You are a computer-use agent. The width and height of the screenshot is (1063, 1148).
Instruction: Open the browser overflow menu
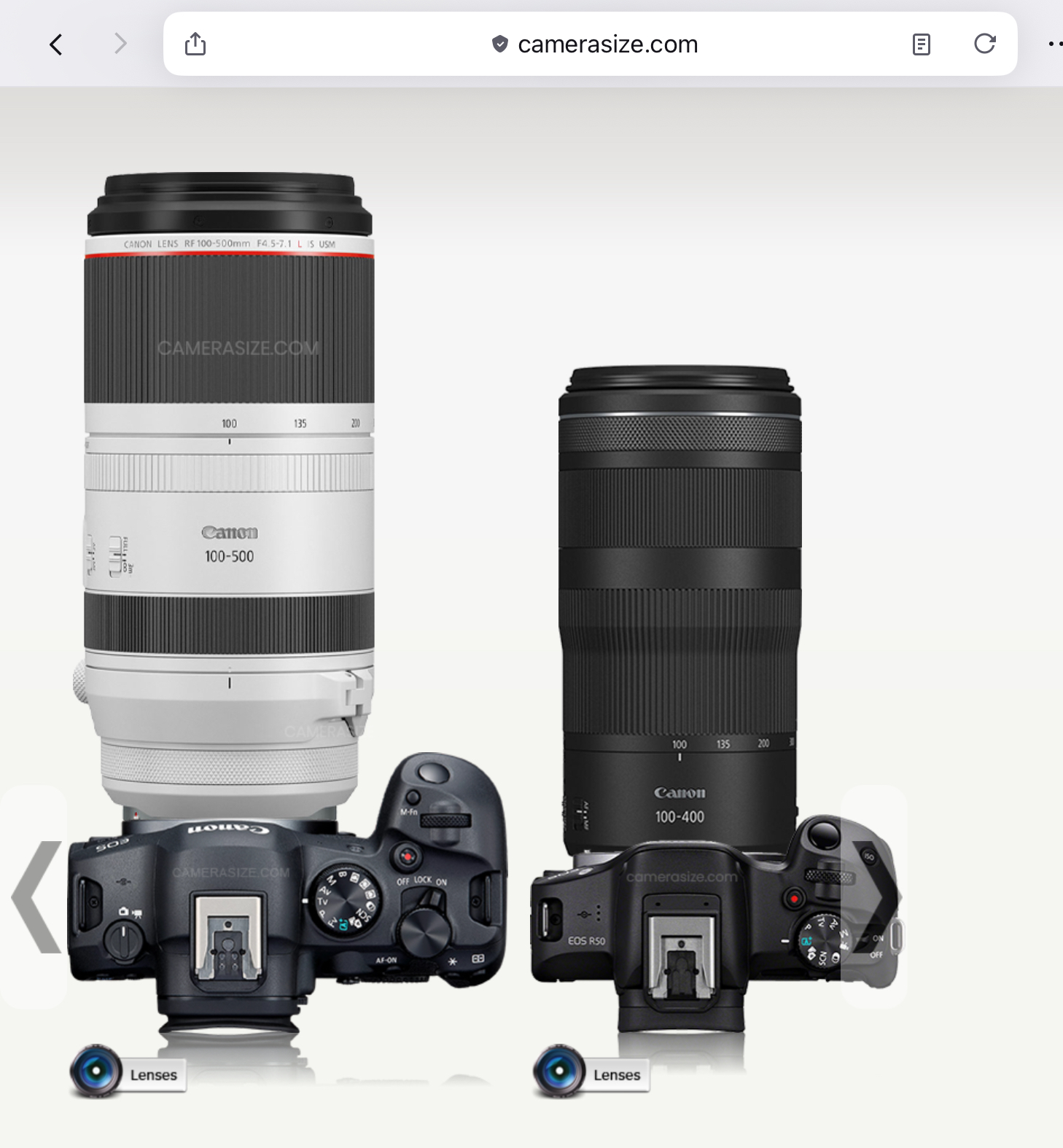point(1054,44)
